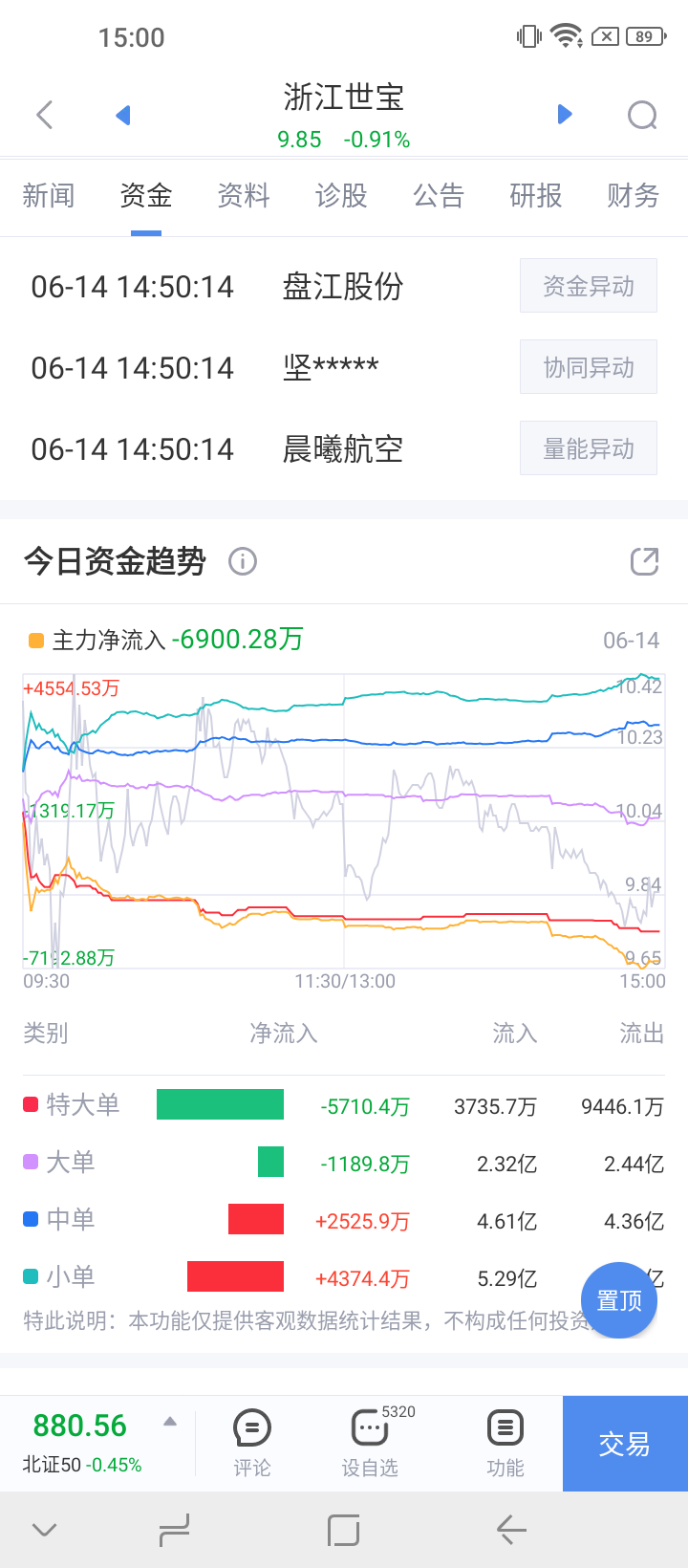This screenshot has height=1568, width=688.
Task: Switch to the next stock
Action: [565, 115]
